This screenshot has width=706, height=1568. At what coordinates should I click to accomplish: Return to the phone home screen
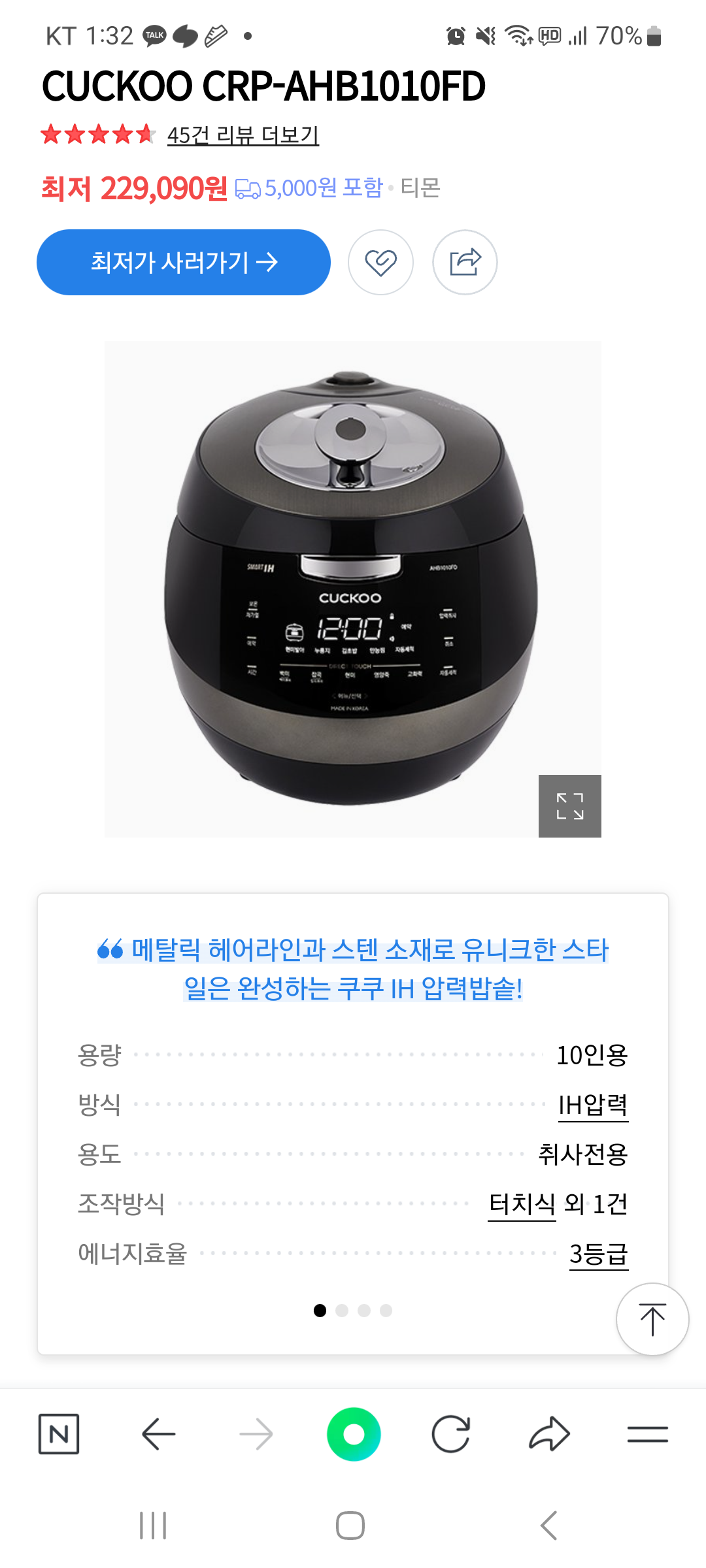(x=350, y=1526)
